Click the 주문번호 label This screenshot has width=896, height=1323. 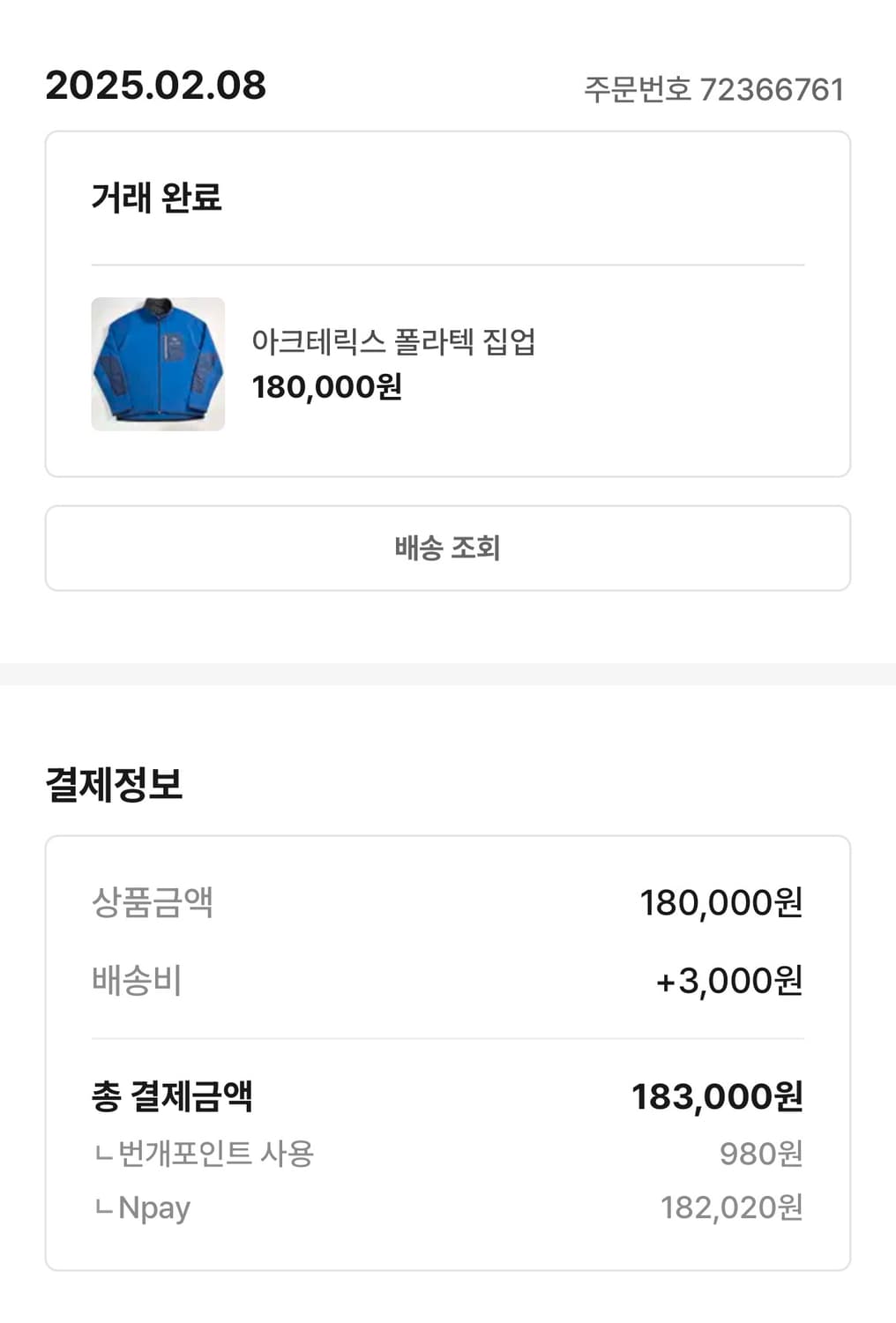tap(628, 88)
